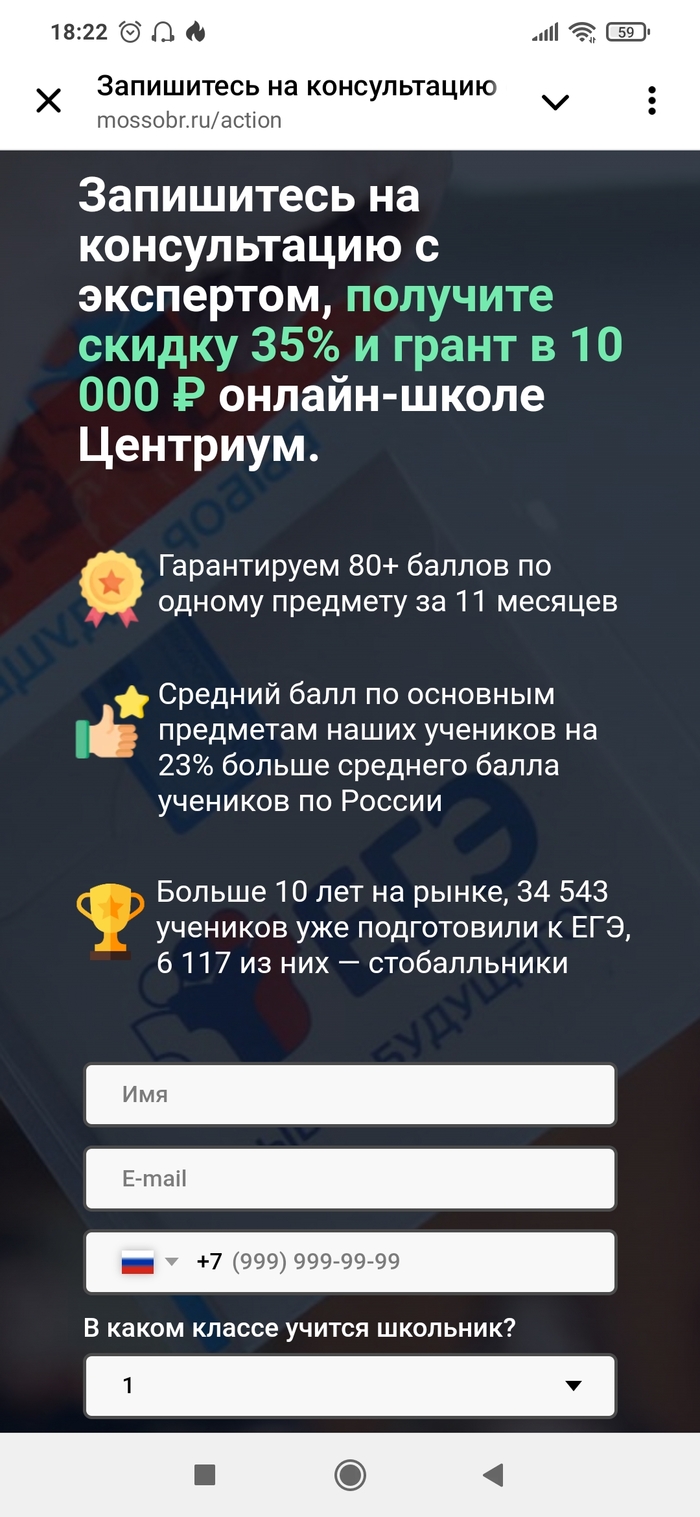
Task: Enter phone number in +7 field
Action: (400, 1262)
